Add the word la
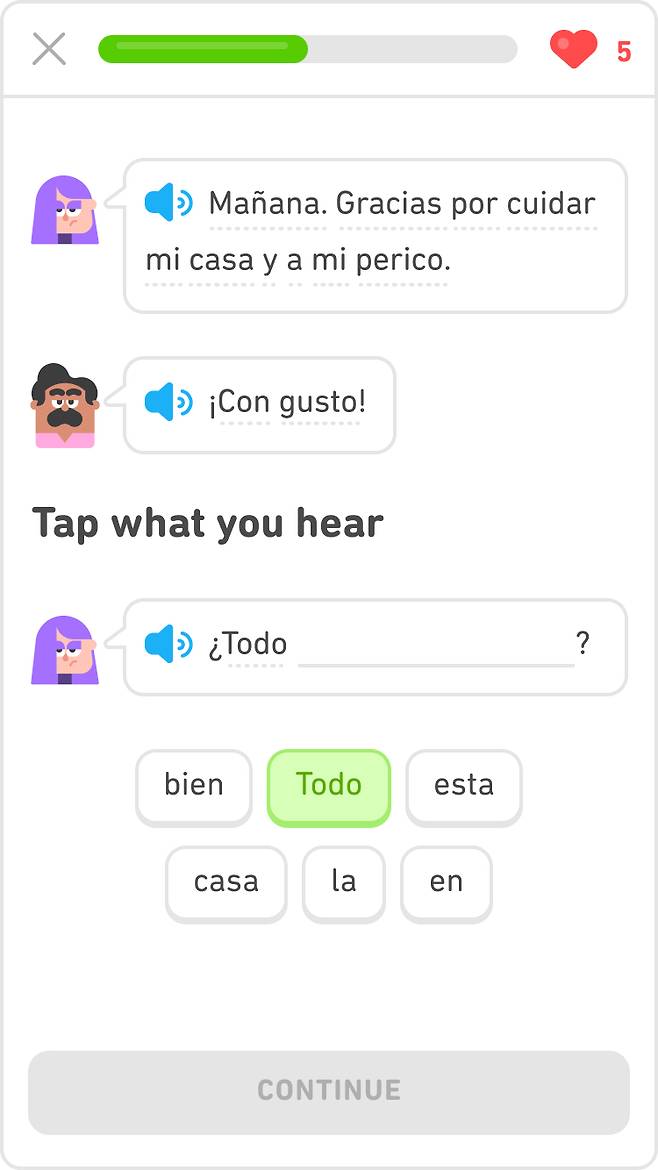 pos(343,882)
